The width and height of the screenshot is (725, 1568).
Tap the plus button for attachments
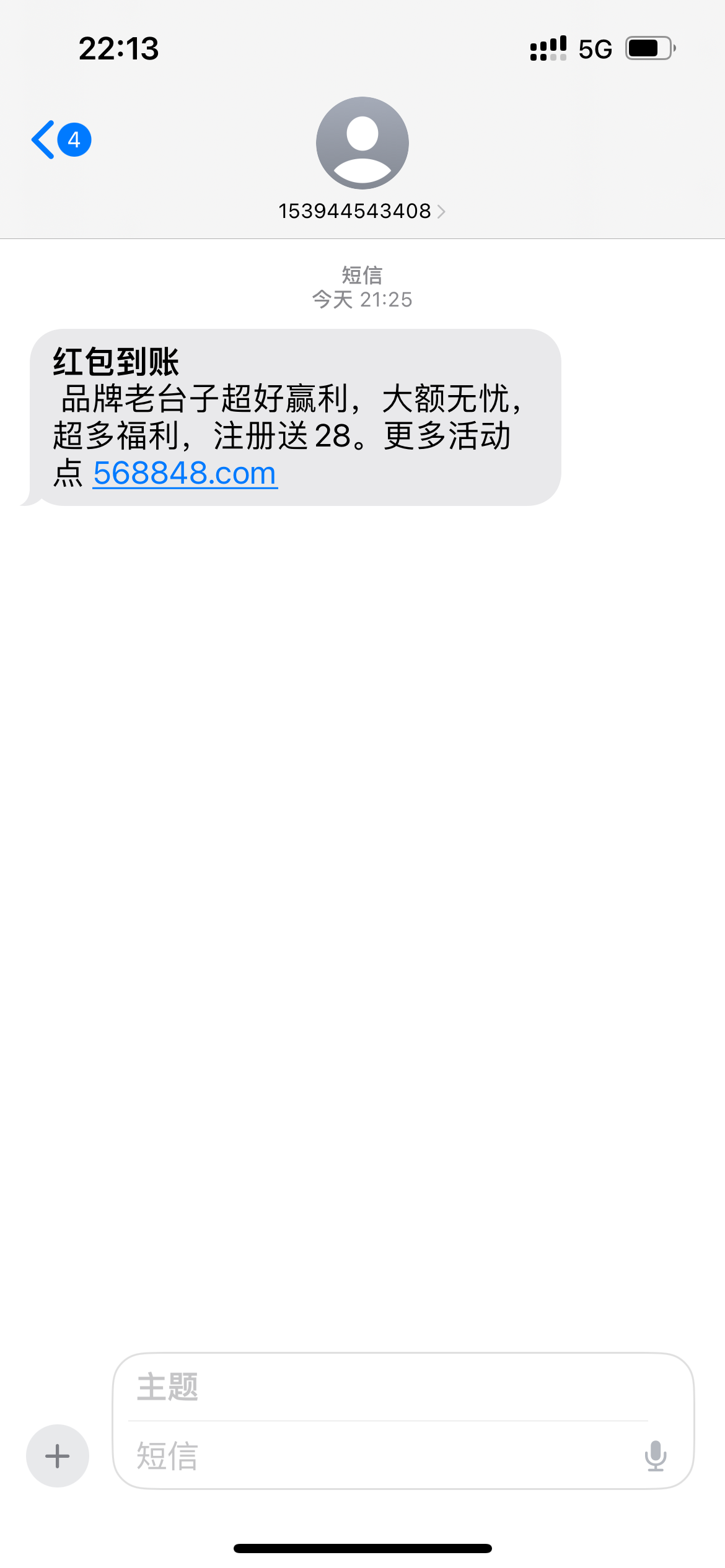57,1455
